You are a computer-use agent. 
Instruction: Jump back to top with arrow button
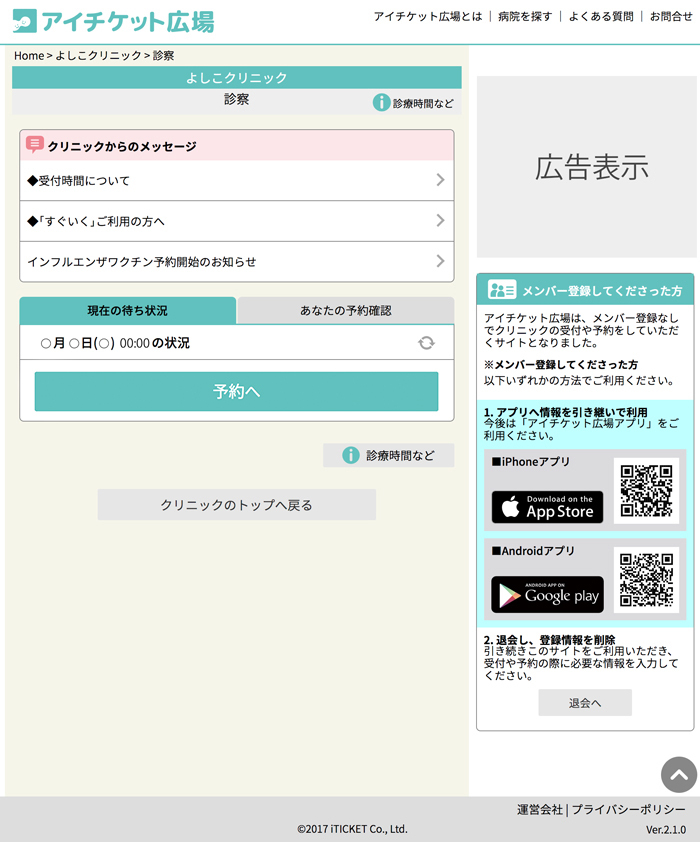pyautogui.click(x=678, y=775)
